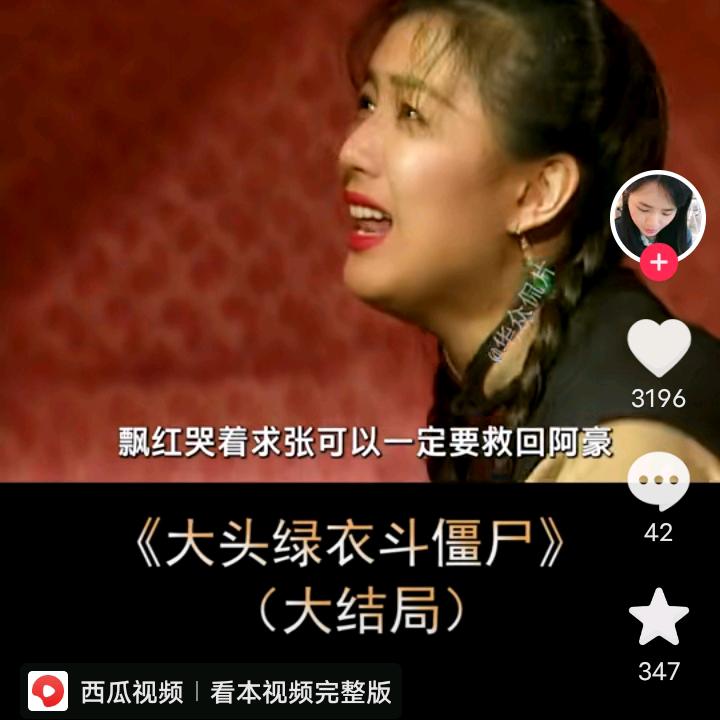
Task: Add this video to favorites
Action: tap(658, 617)
